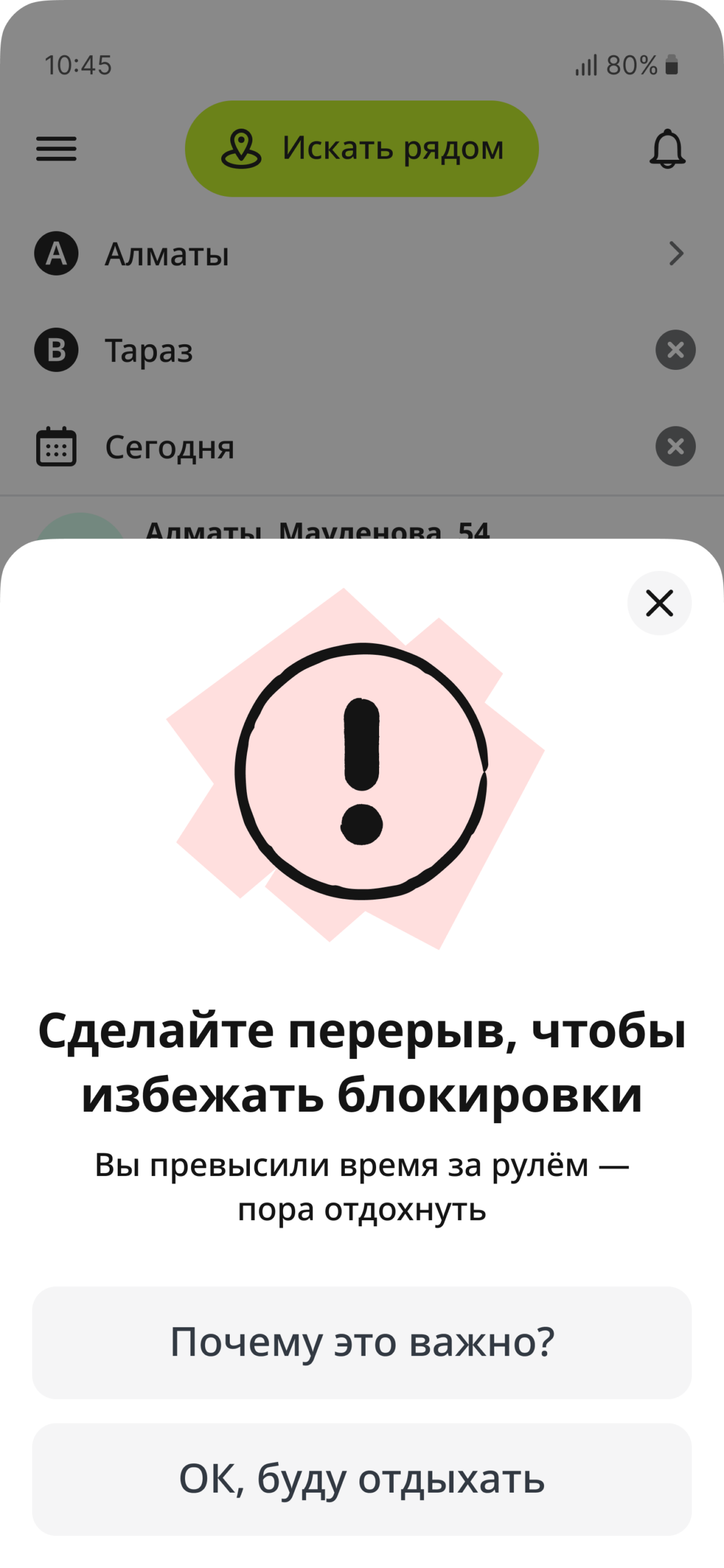Open the hamburger menu
Screen dimensions: 724x1568
click(56, 149)
